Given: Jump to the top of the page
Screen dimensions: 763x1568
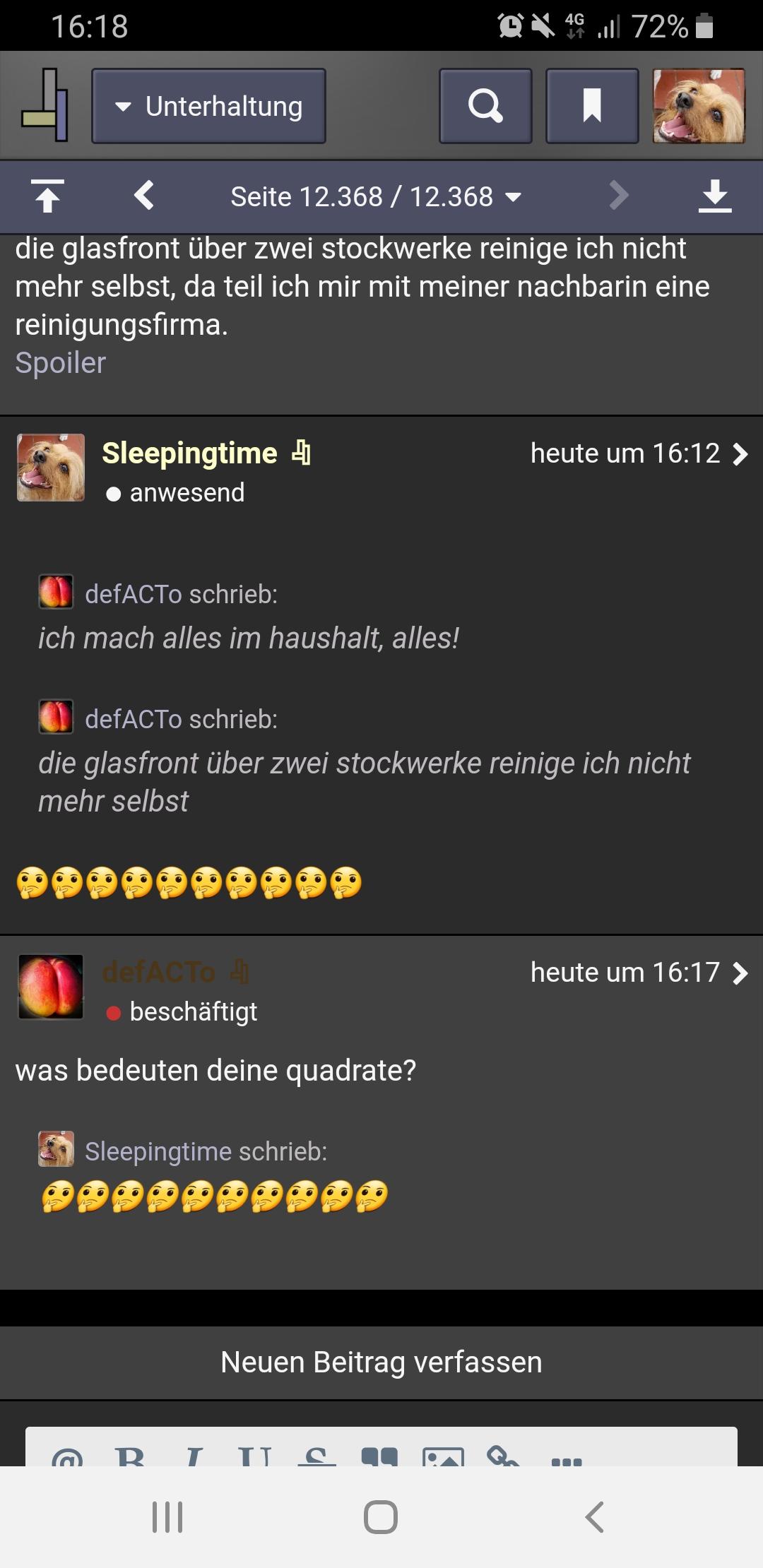Looking at the screenshot, I should point(47,196).
